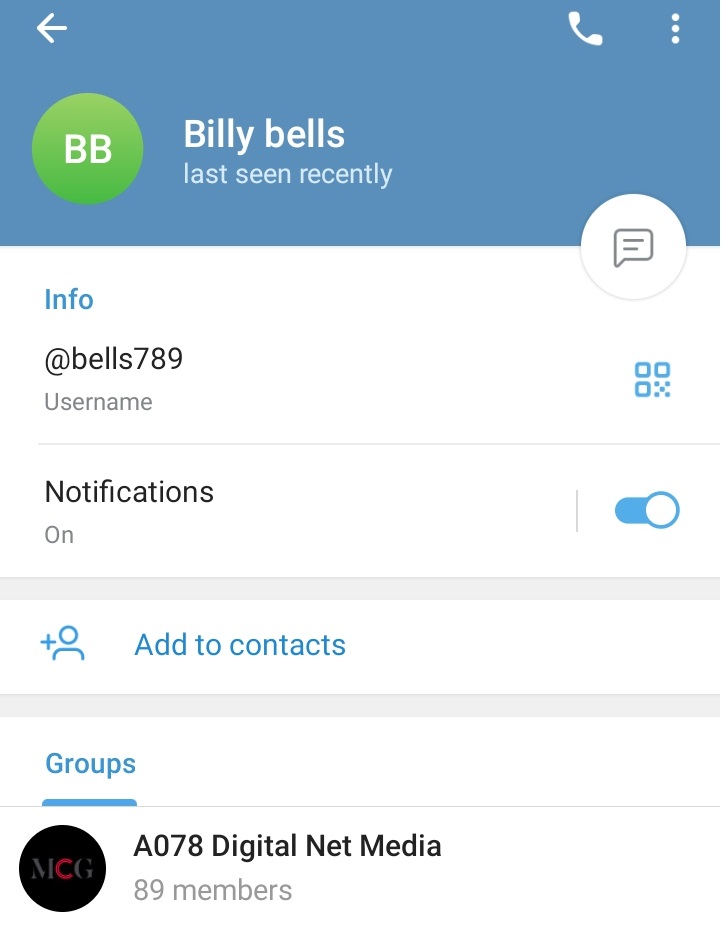The width and height of the screenshot is (721, 938).
Task: Add Billy bells to contacts
Action: [x=240, y=645]
